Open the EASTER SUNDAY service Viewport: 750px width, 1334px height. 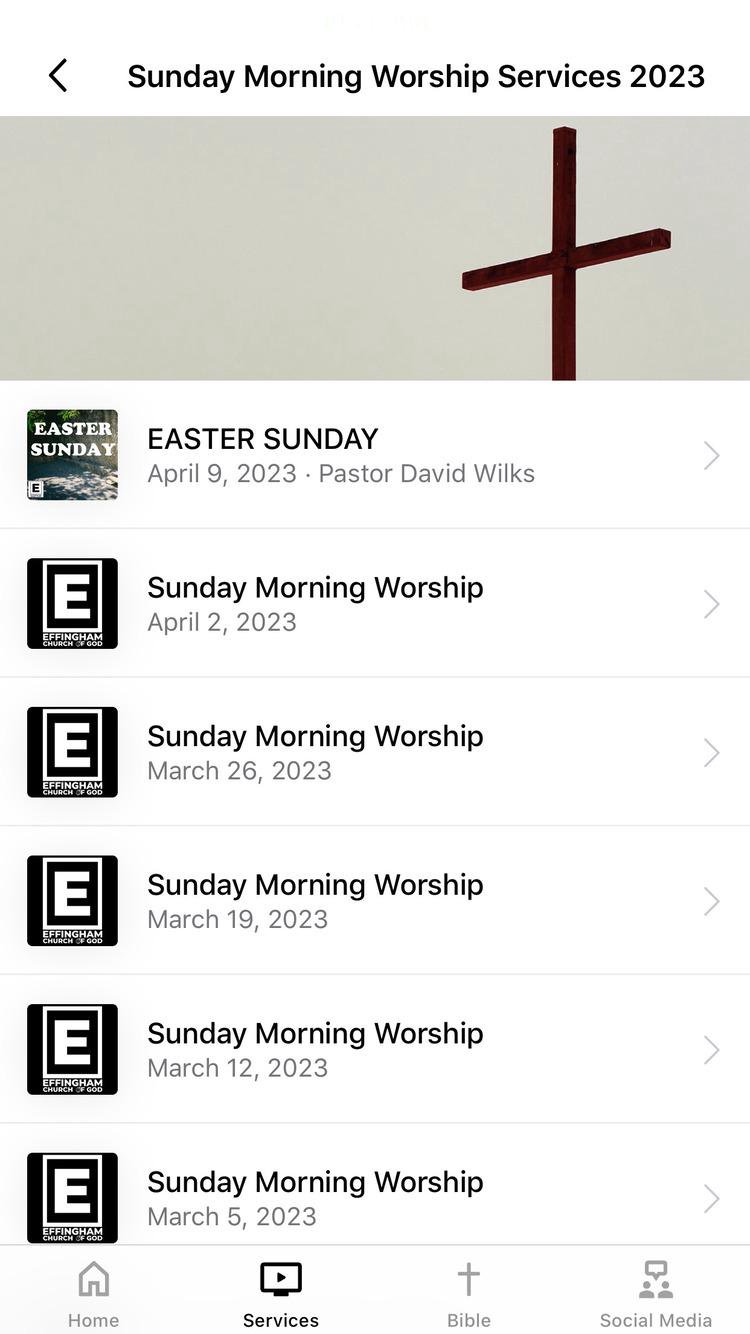374,455
